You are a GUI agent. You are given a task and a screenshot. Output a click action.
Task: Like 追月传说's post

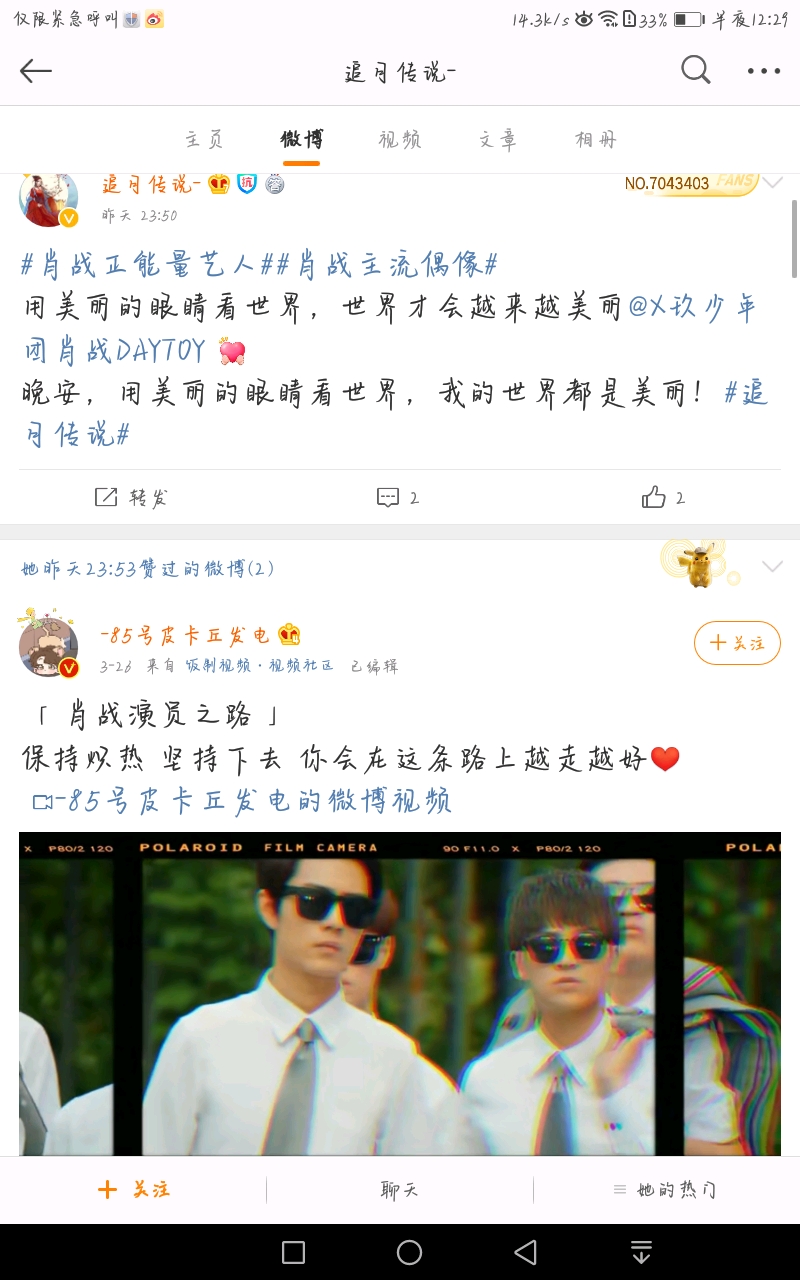(663, 497)
